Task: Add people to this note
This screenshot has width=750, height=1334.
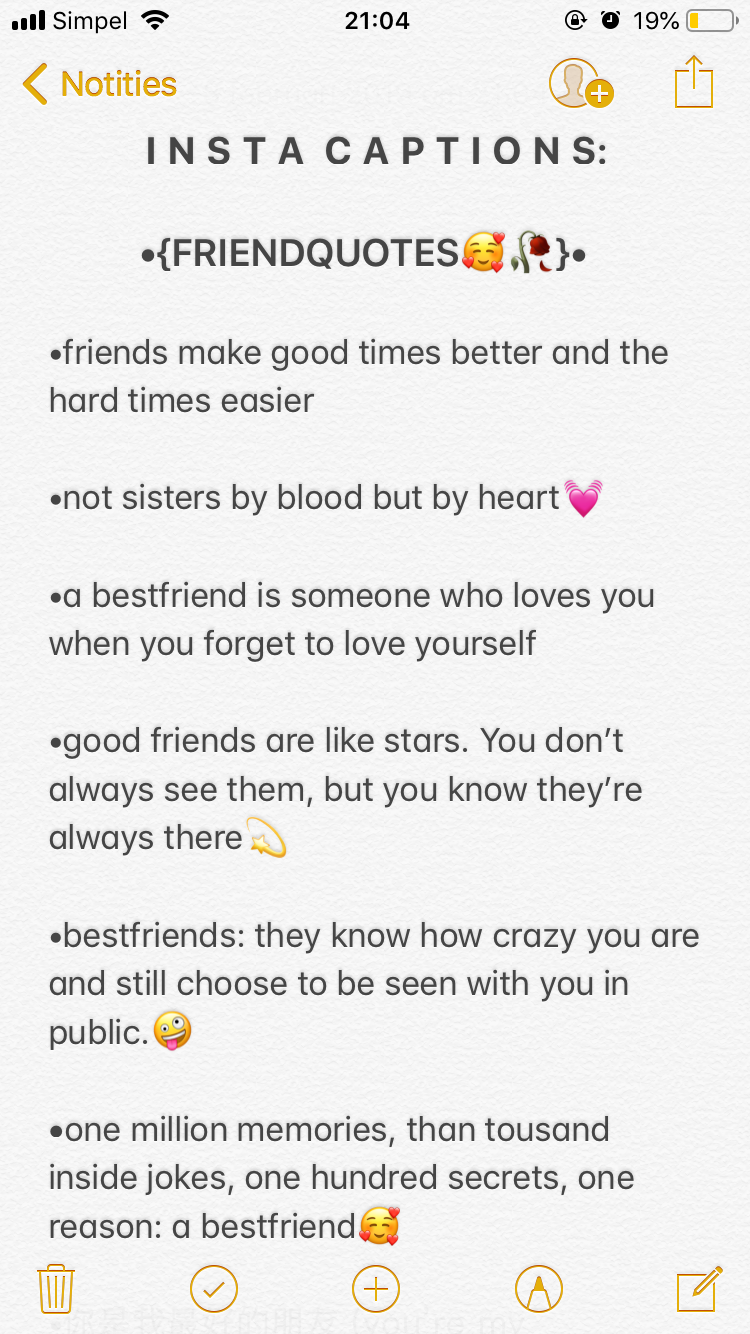Action: (579, 84)
